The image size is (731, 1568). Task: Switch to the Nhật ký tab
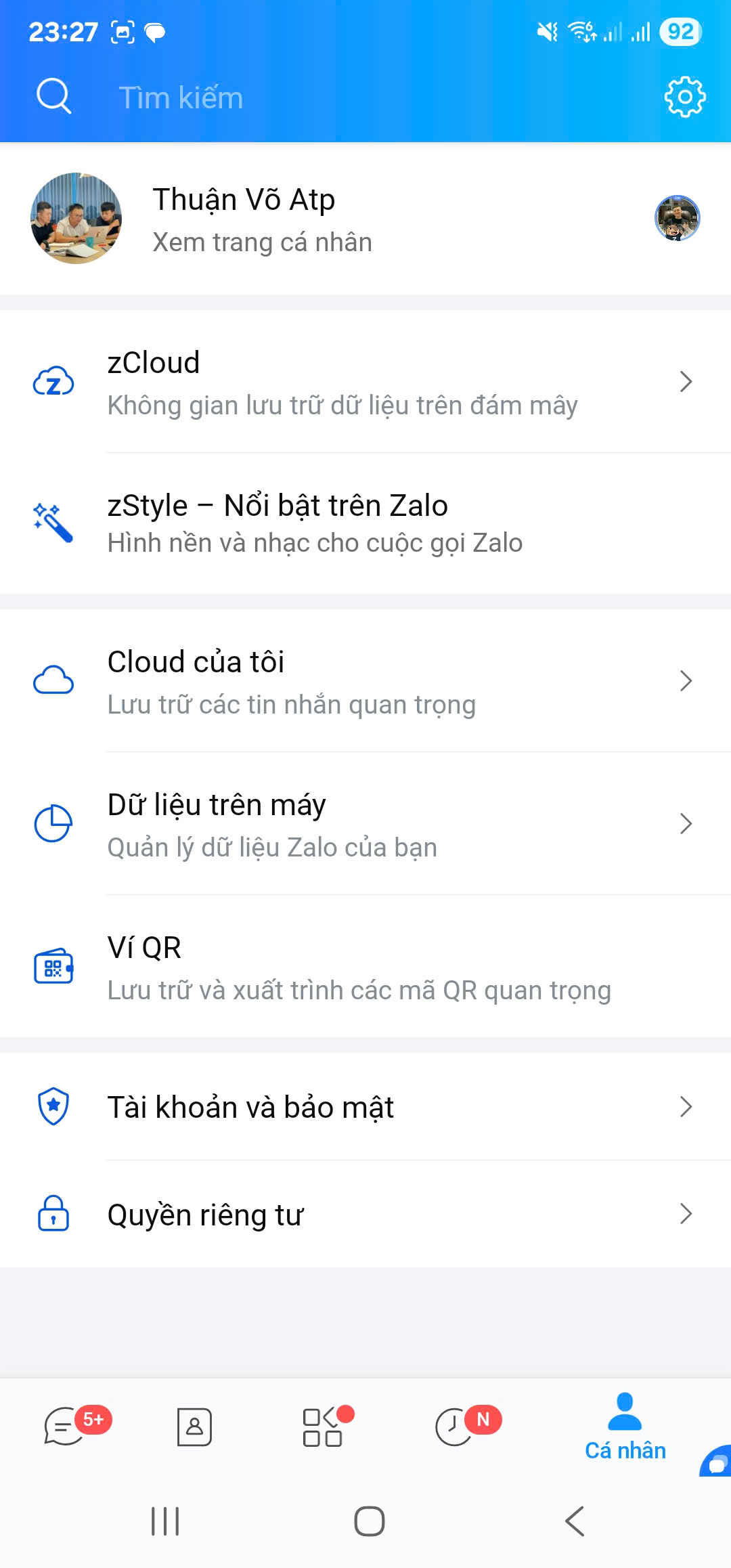click(x=454, y=1427)
